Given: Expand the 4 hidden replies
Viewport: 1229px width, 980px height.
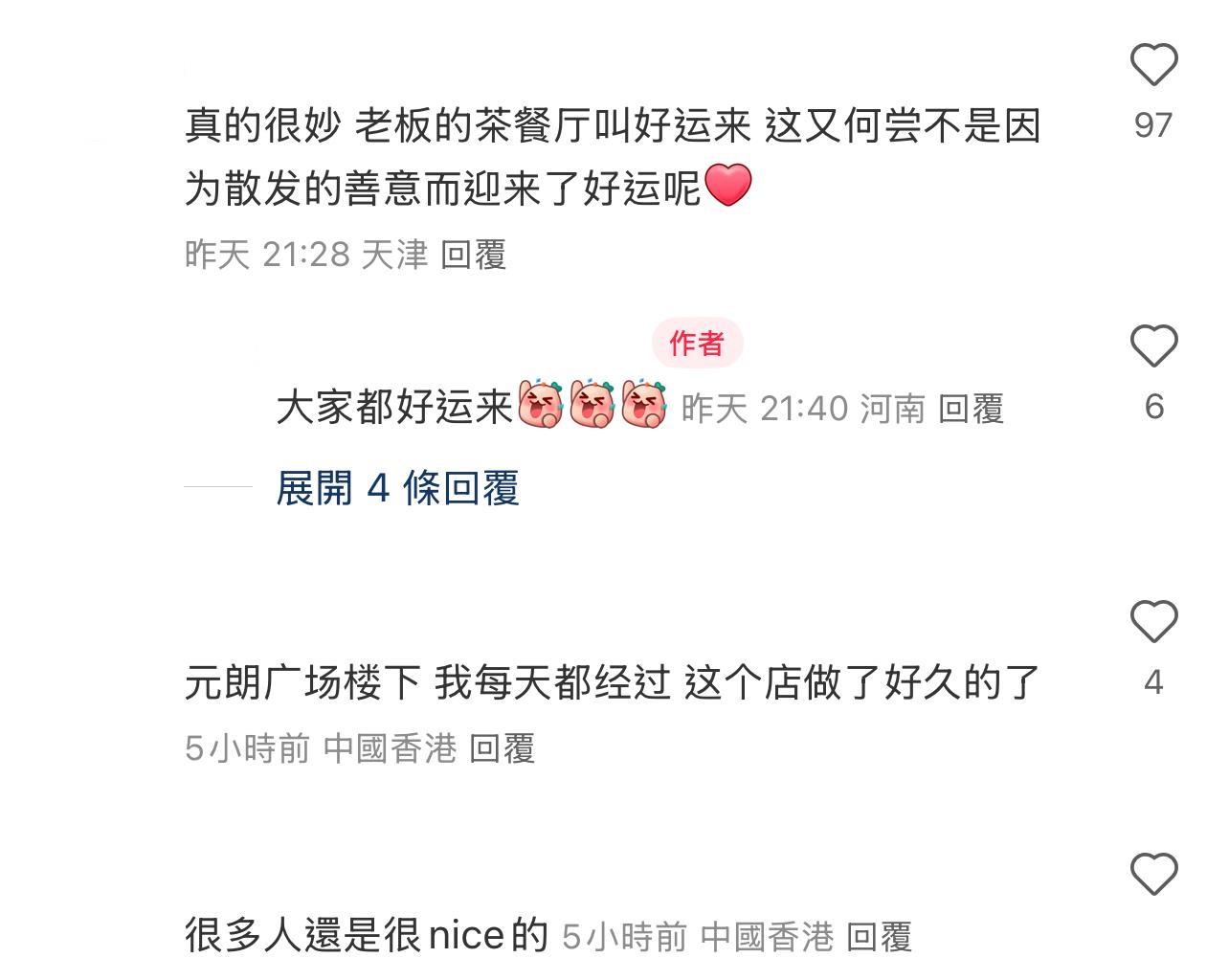Looking at the screenshot, I should click(397, 488).
